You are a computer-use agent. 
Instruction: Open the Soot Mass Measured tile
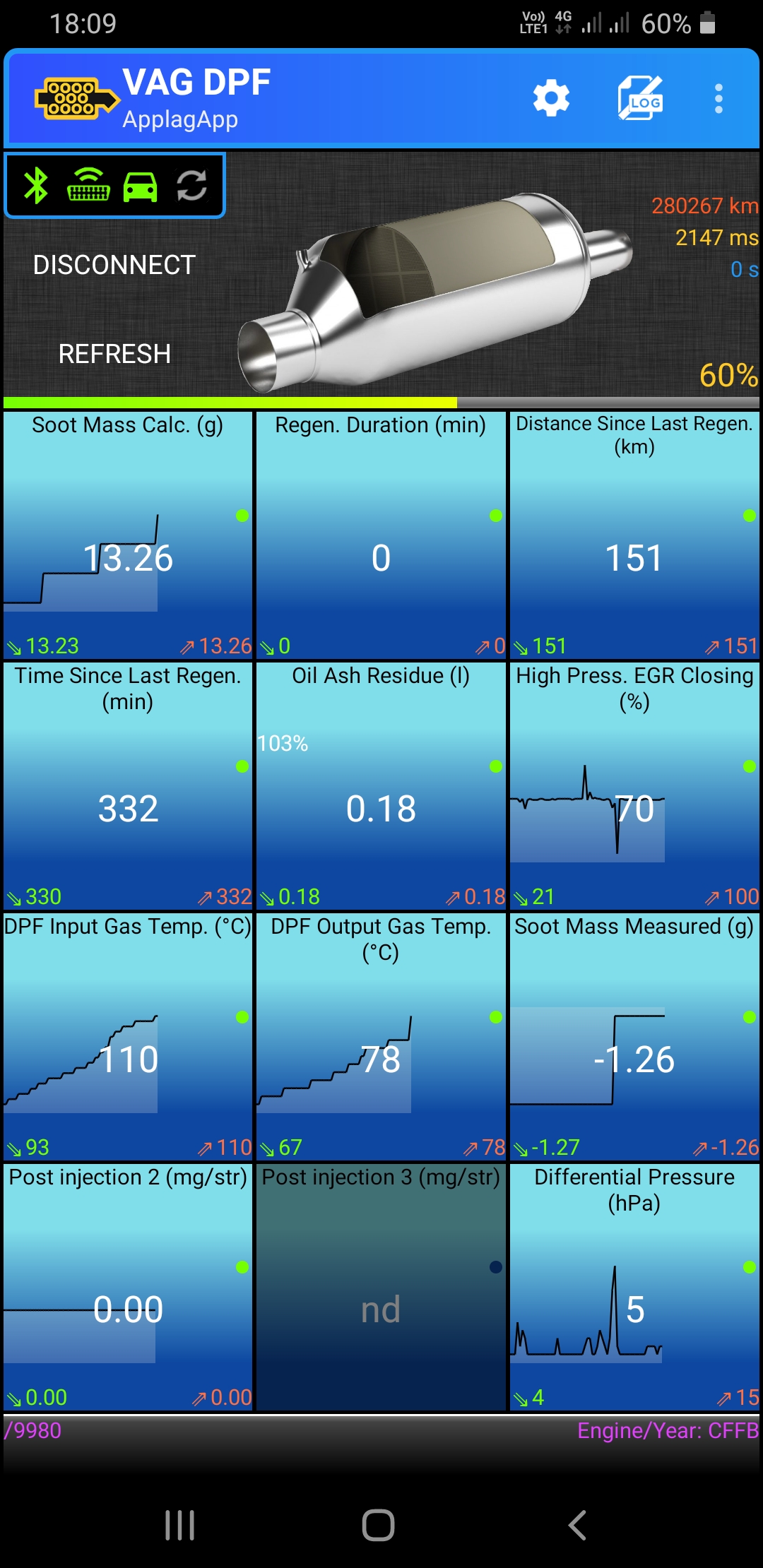tap(634, 1036)
